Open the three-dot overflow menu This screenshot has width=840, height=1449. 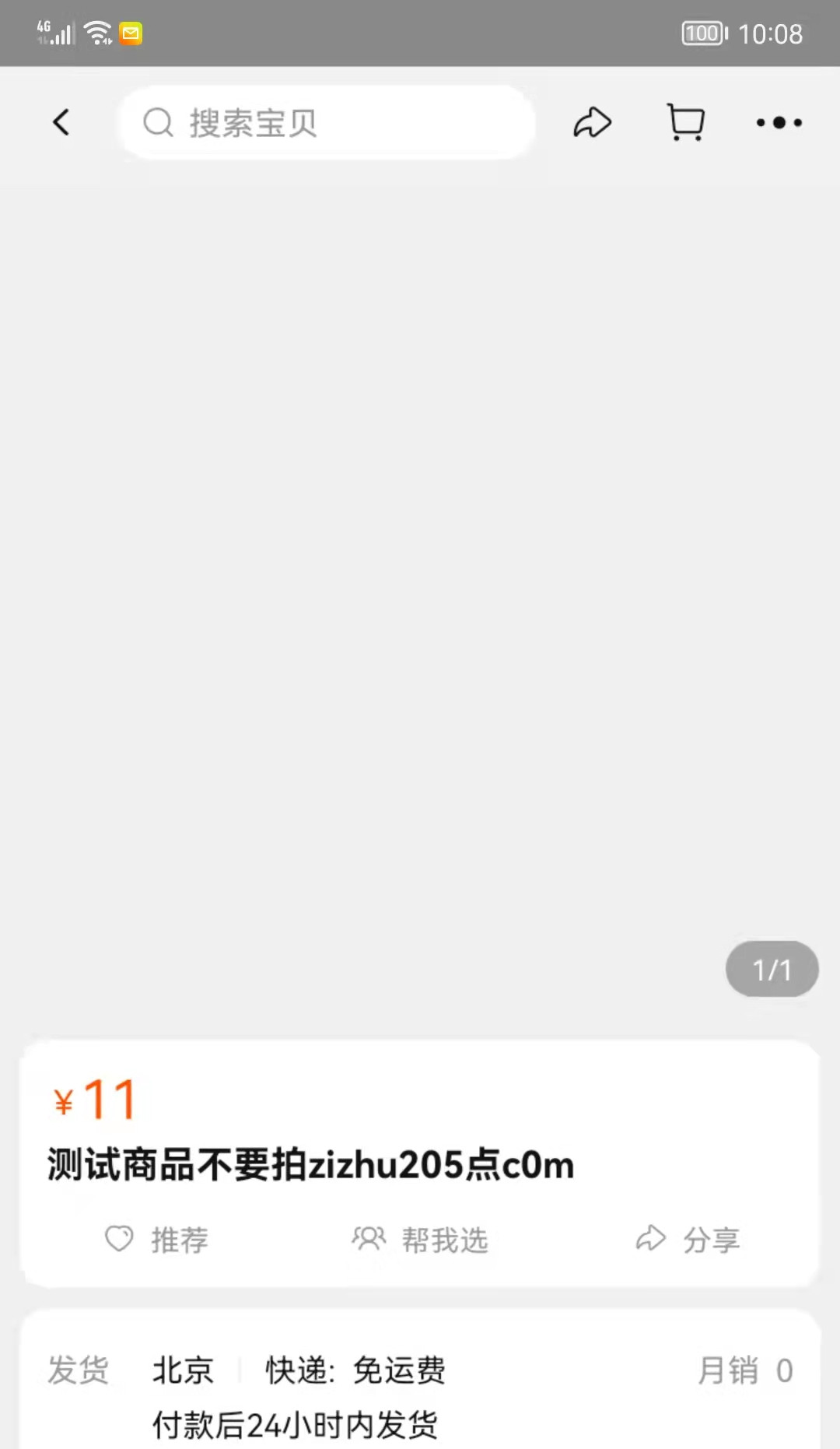coord(779,122)
